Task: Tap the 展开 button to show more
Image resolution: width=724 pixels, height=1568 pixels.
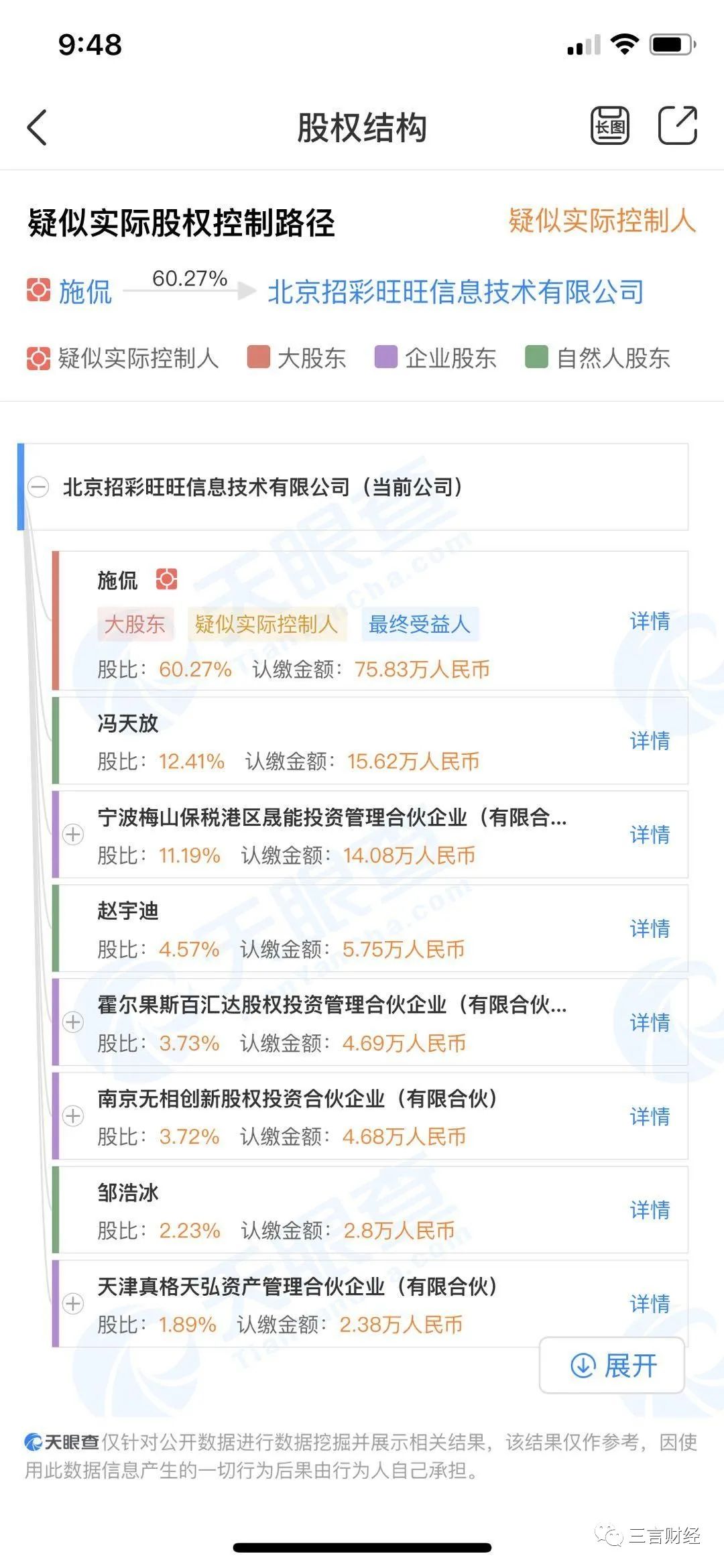Action: pos(612,1365)
